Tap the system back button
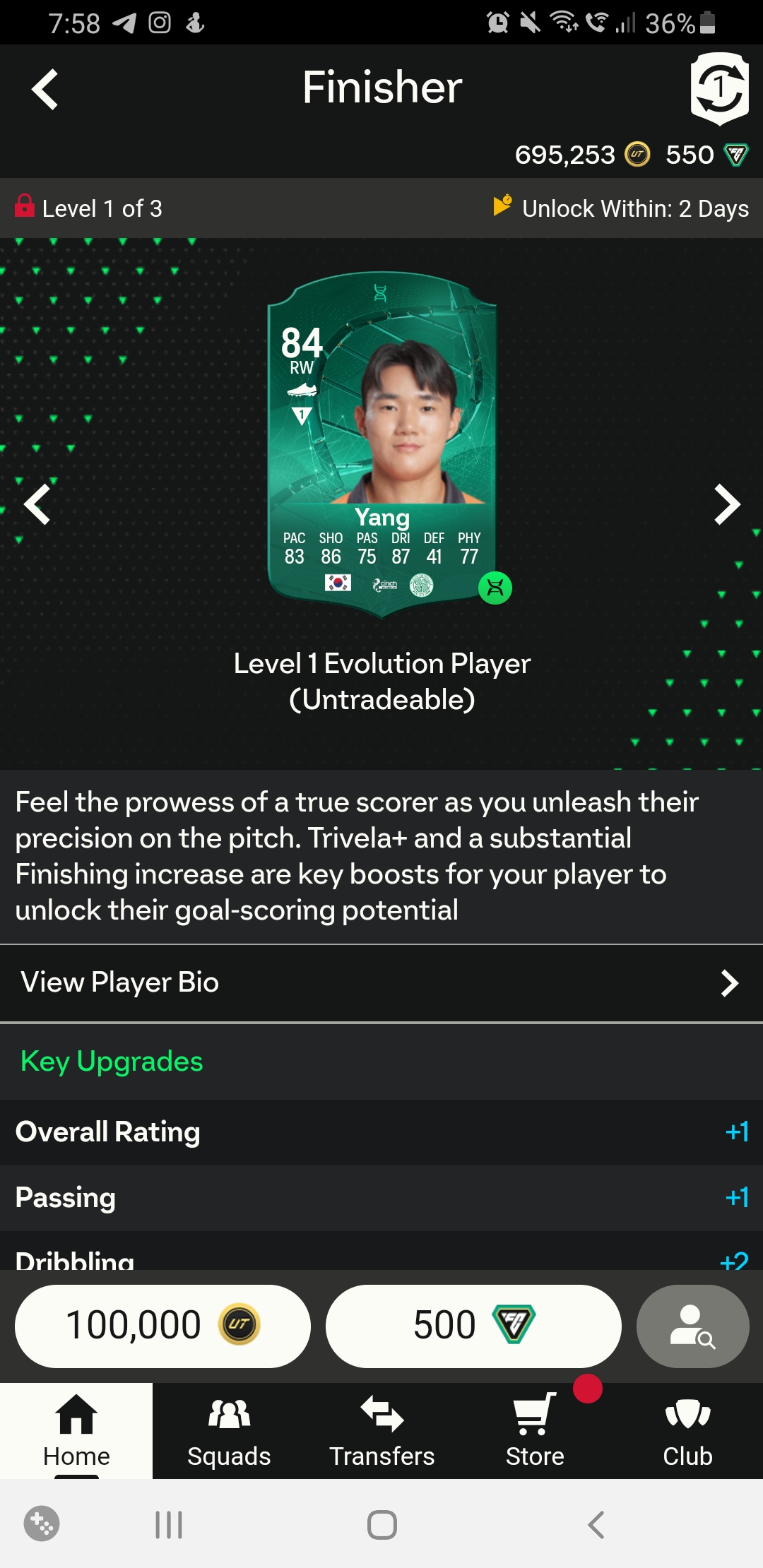 (x=596, y=1524)
